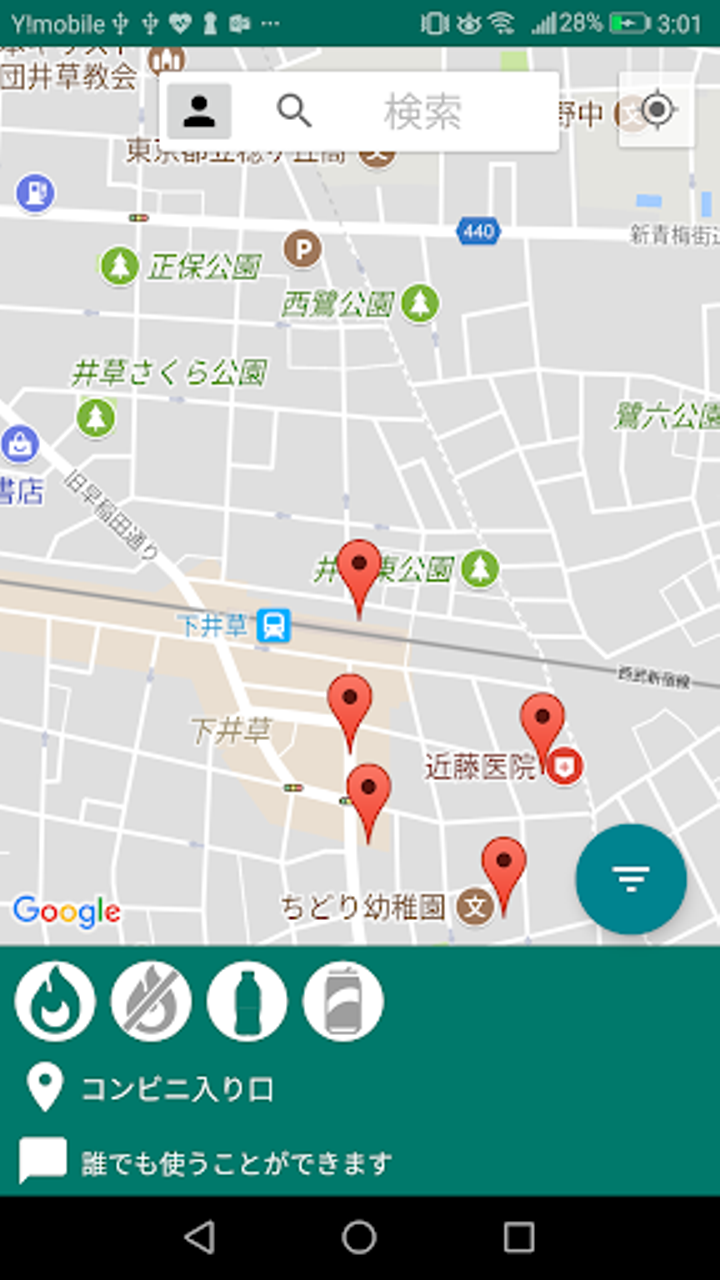This screenshot has width=720, height=1280.
Task: Tap the 検索 search field
Action: pyautogui.click(x=422, y=112)
